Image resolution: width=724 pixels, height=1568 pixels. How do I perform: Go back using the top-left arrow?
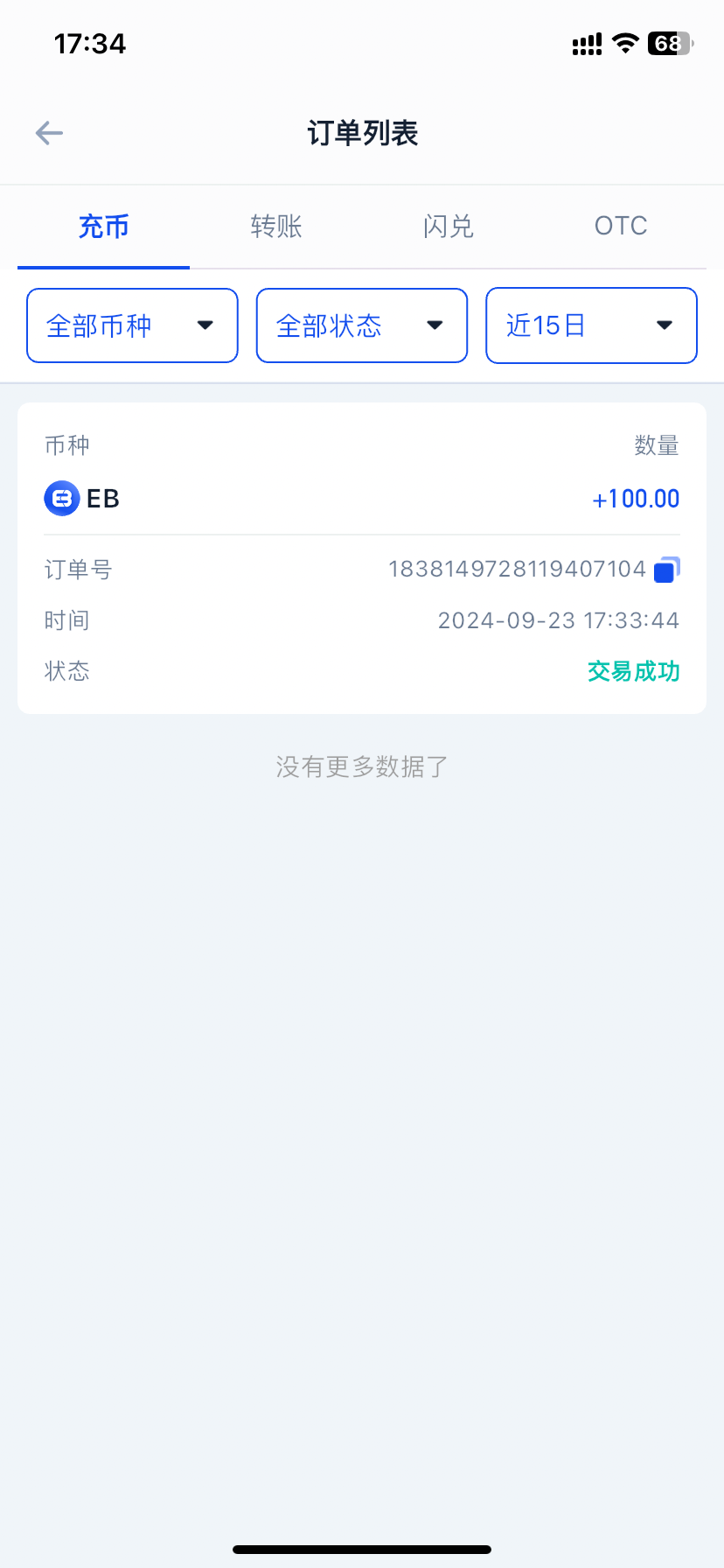(49, 133)
